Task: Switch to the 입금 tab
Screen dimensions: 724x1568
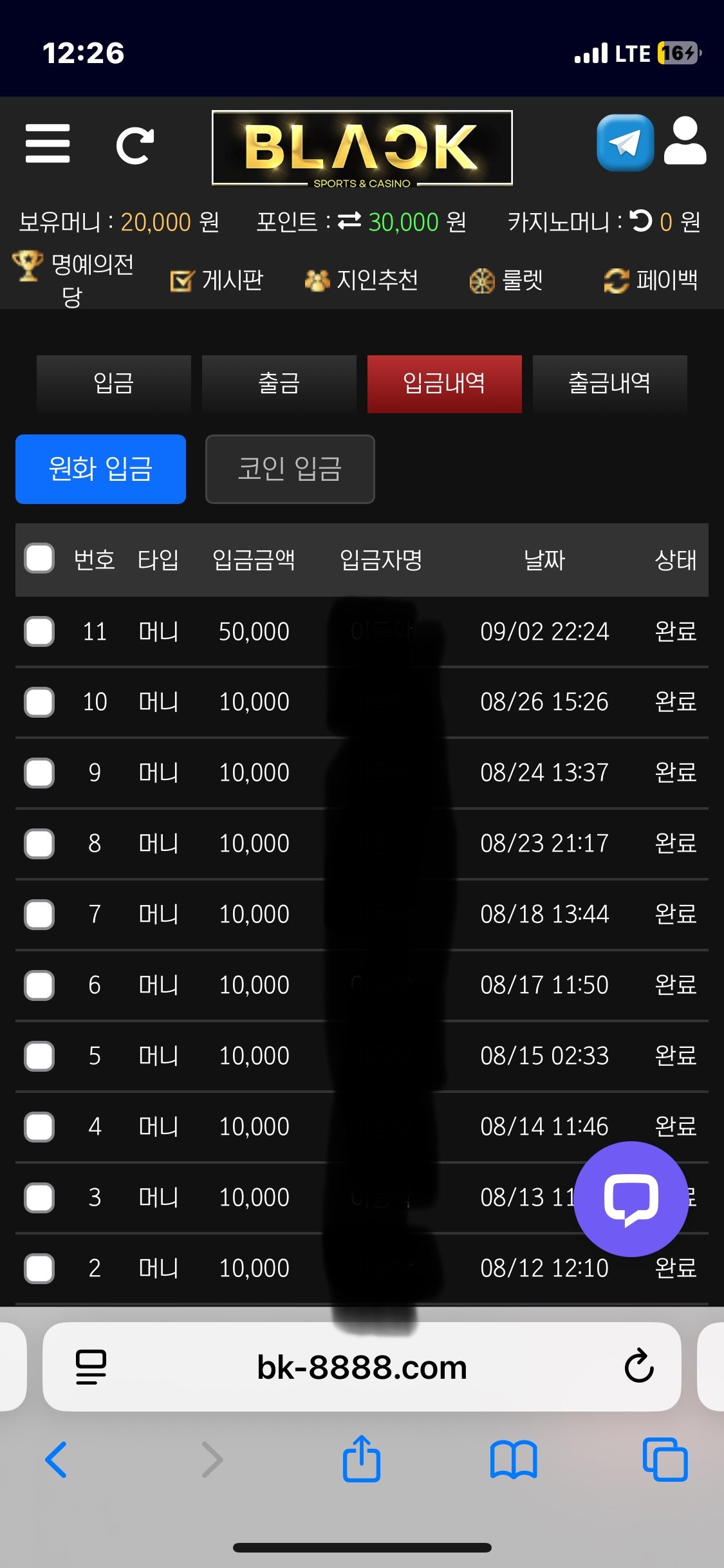Action: [x=114, y=384]
